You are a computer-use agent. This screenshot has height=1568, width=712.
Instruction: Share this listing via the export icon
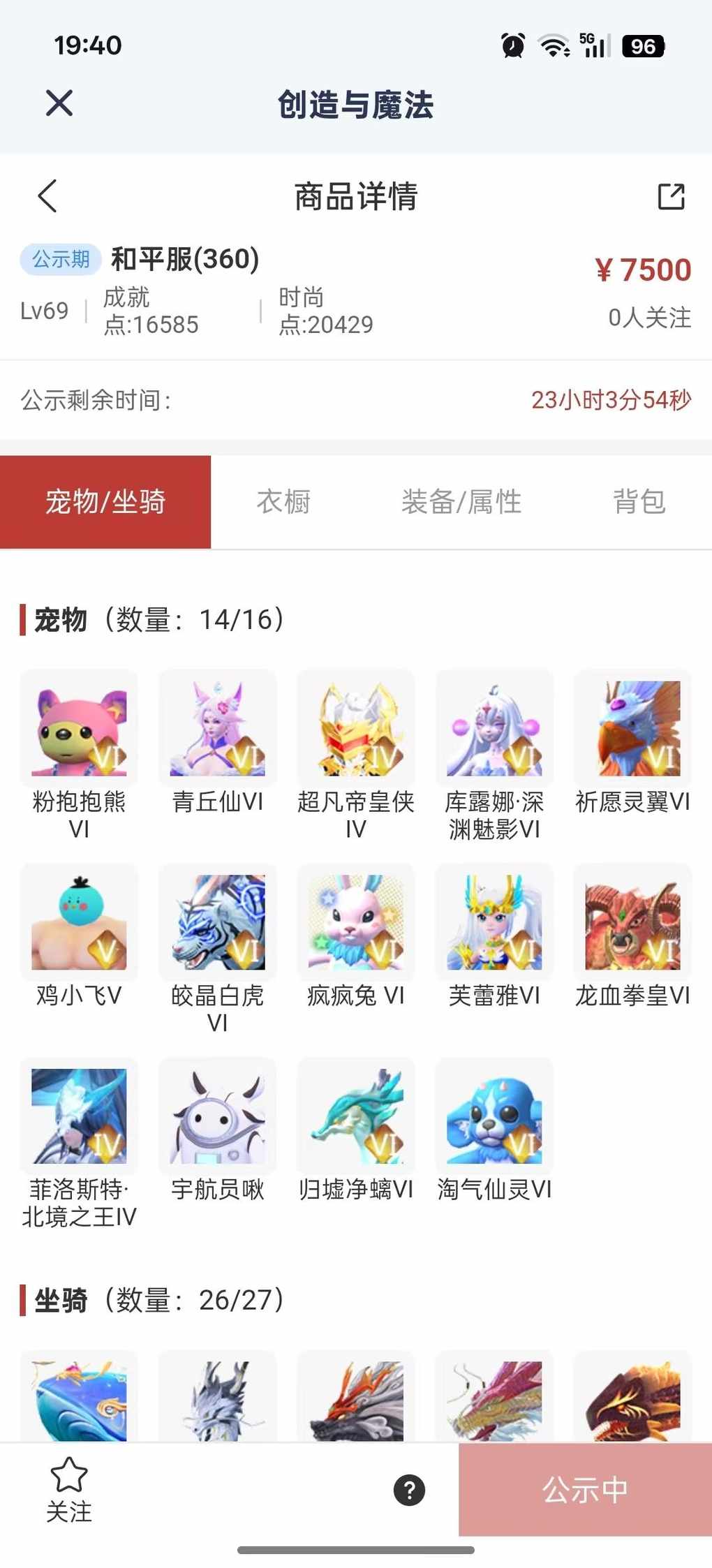(671, 196)
